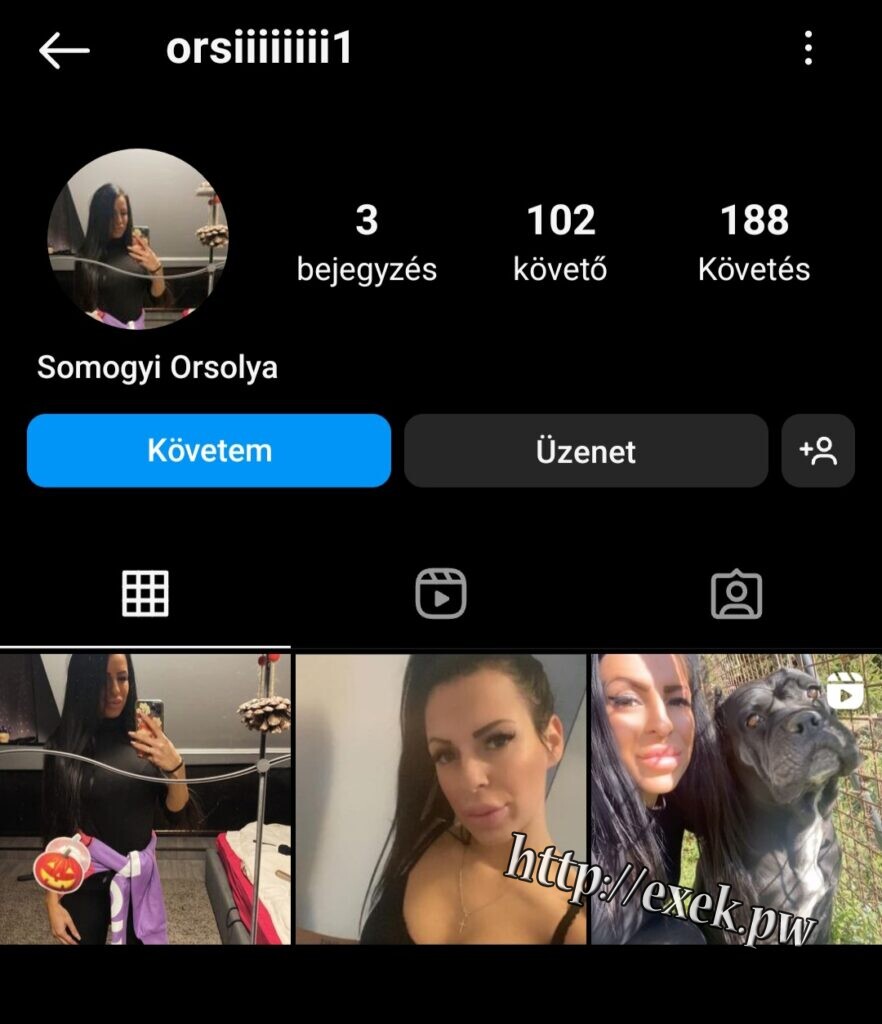Open the profile picture of Somogyi Orsolya
882x1024 pixels.
[x=138, y=239]
